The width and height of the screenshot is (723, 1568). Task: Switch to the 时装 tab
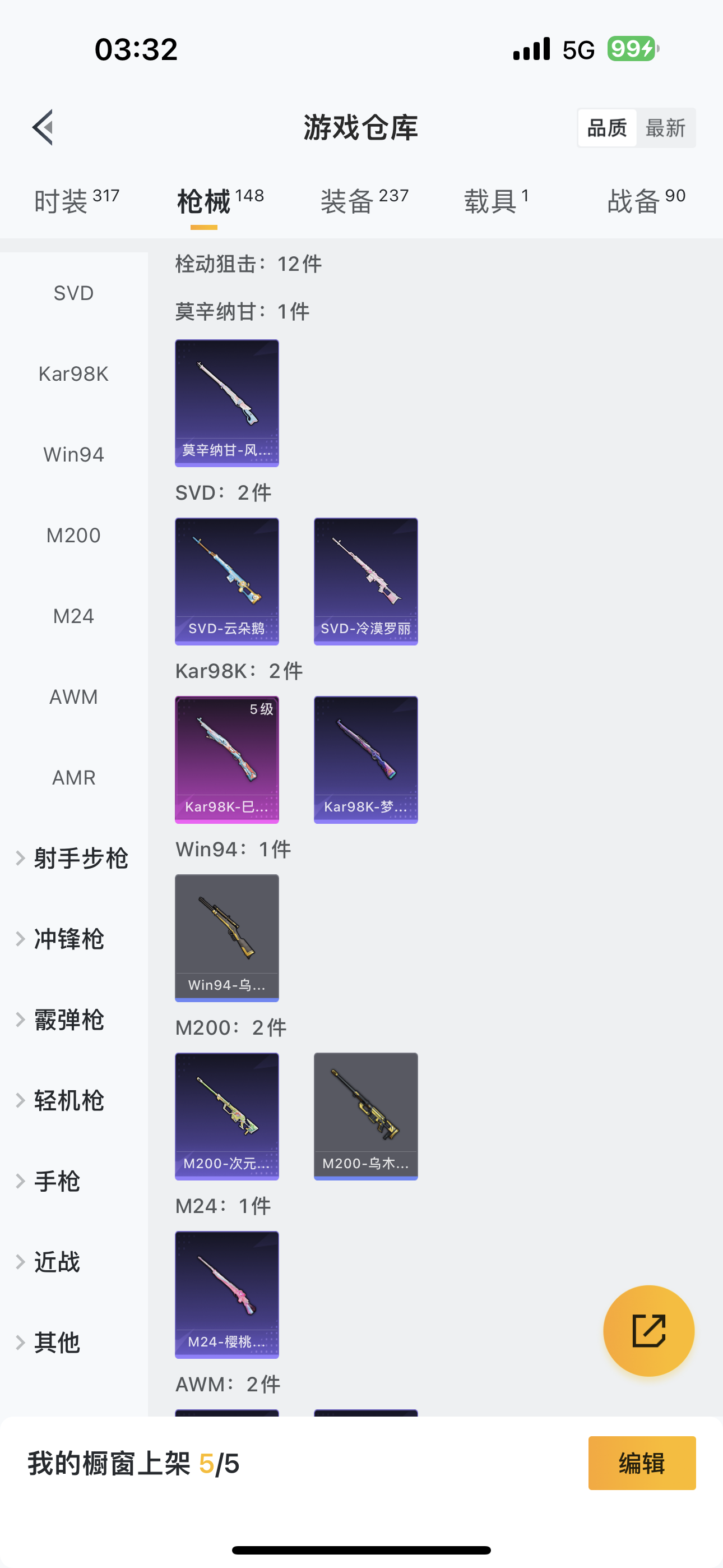pyautogui.click(x=76, y=201)
